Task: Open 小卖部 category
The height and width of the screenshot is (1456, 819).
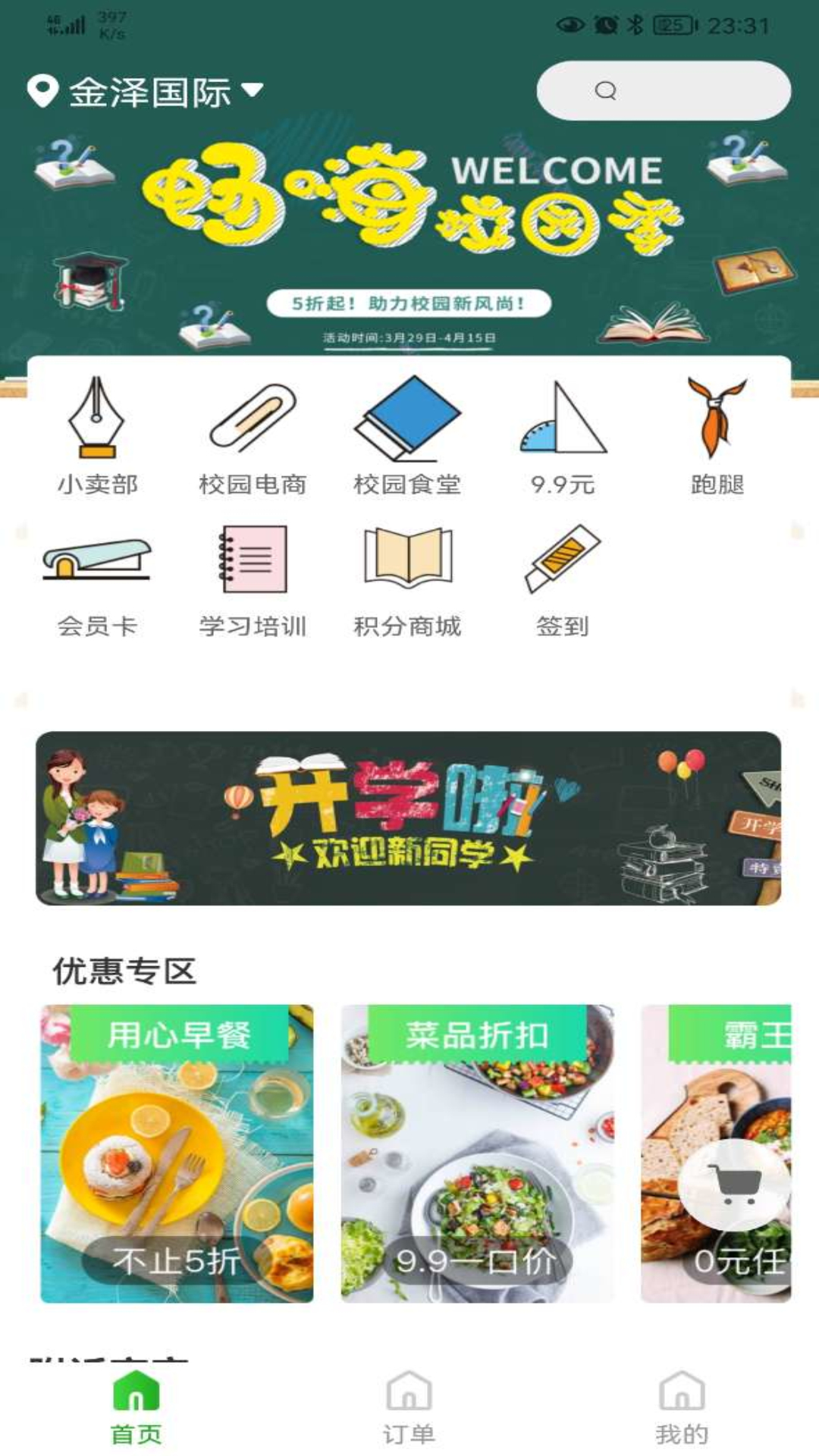Action: click(97, 432)
